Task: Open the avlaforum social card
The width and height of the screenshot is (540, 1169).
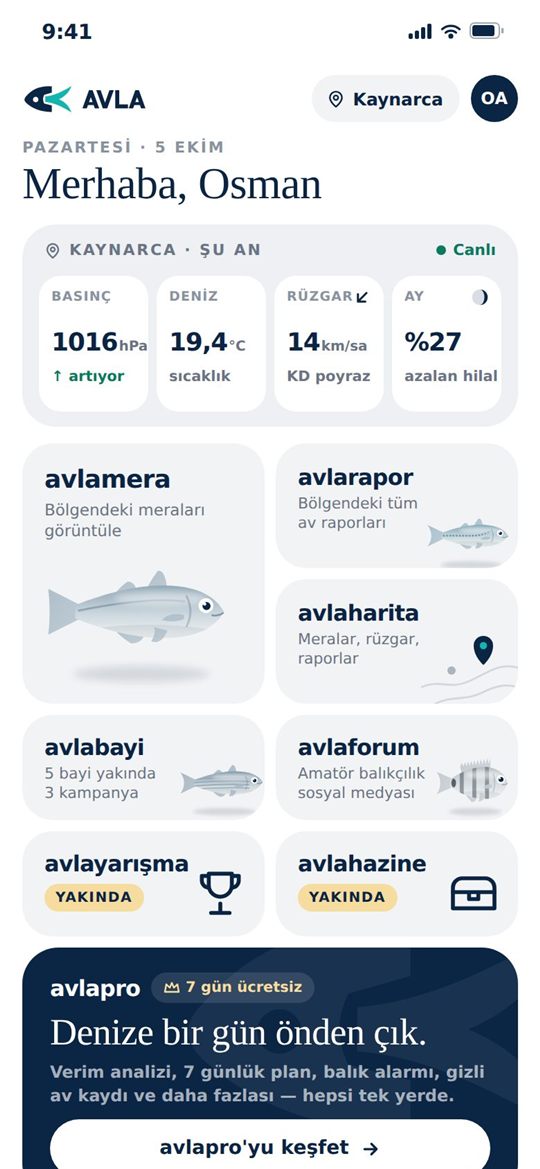Action: coord(397,767)
